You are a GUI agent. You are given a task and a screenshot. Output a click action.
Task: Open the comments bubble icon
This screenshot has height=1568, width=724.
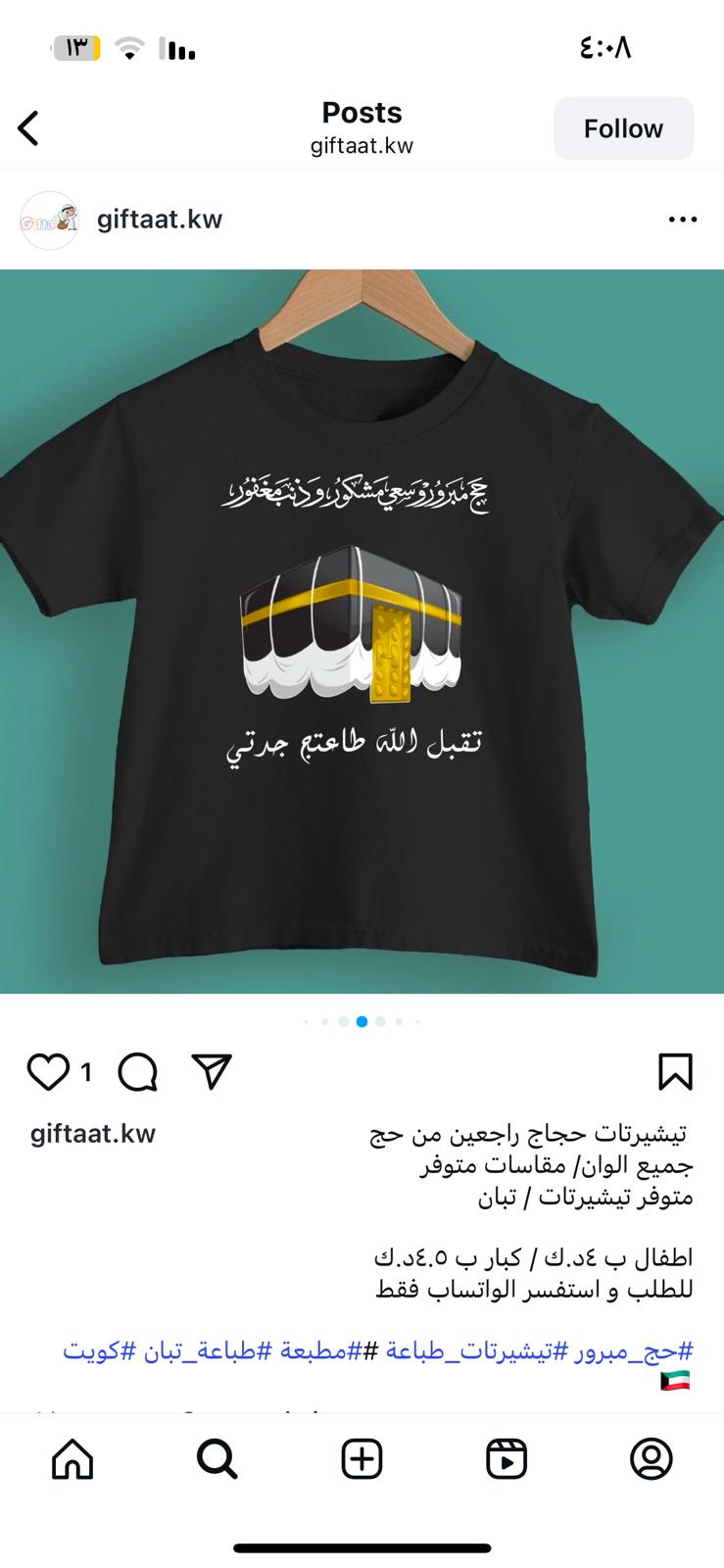138,1072
